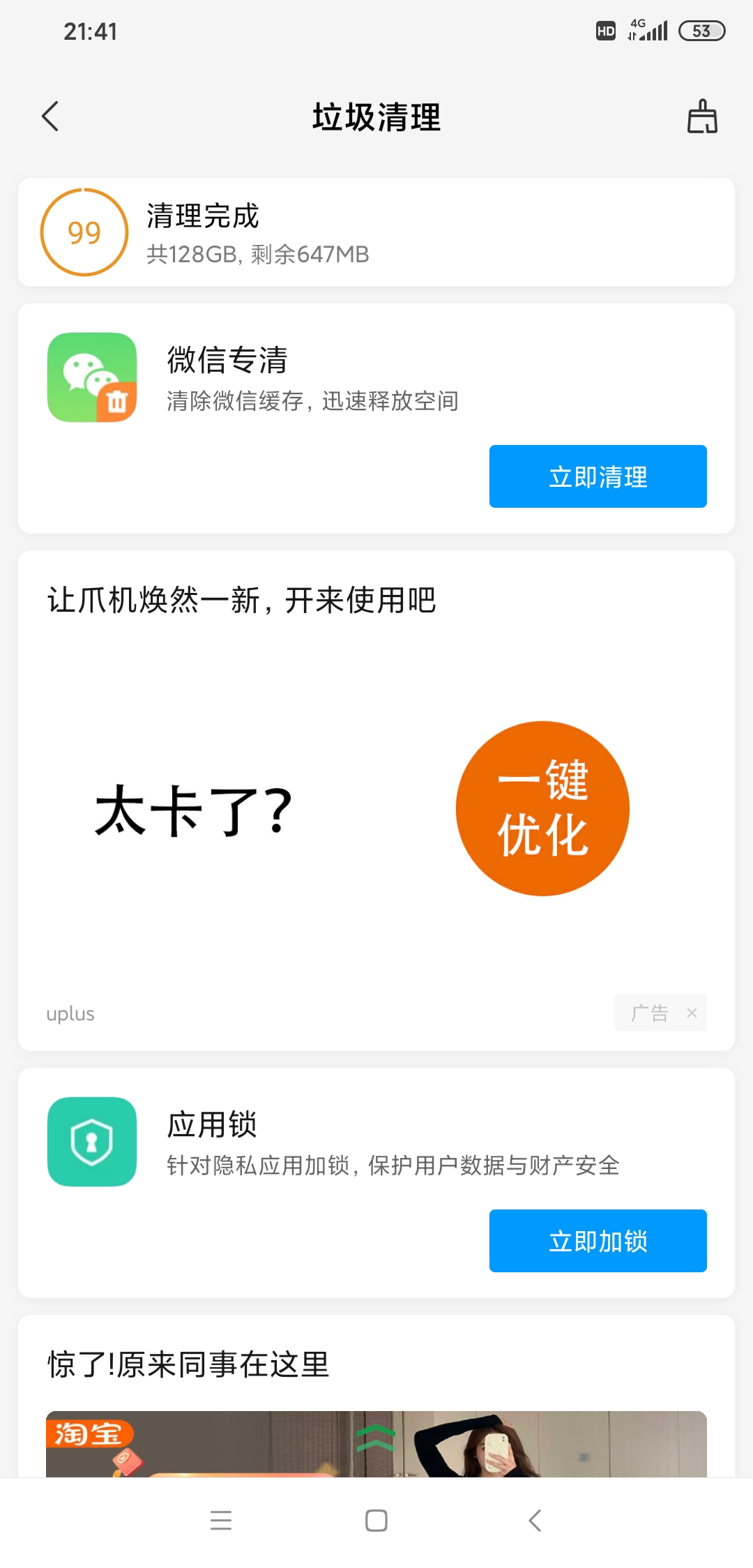
Task: Open the system recent apps menu
Action: coord(221,1521)
